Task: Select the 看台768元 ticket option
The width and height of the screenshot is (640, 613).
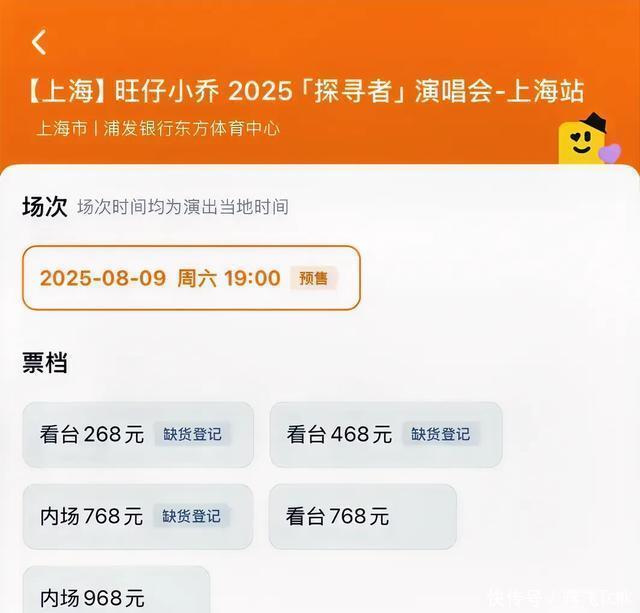Action: (362, 517)
